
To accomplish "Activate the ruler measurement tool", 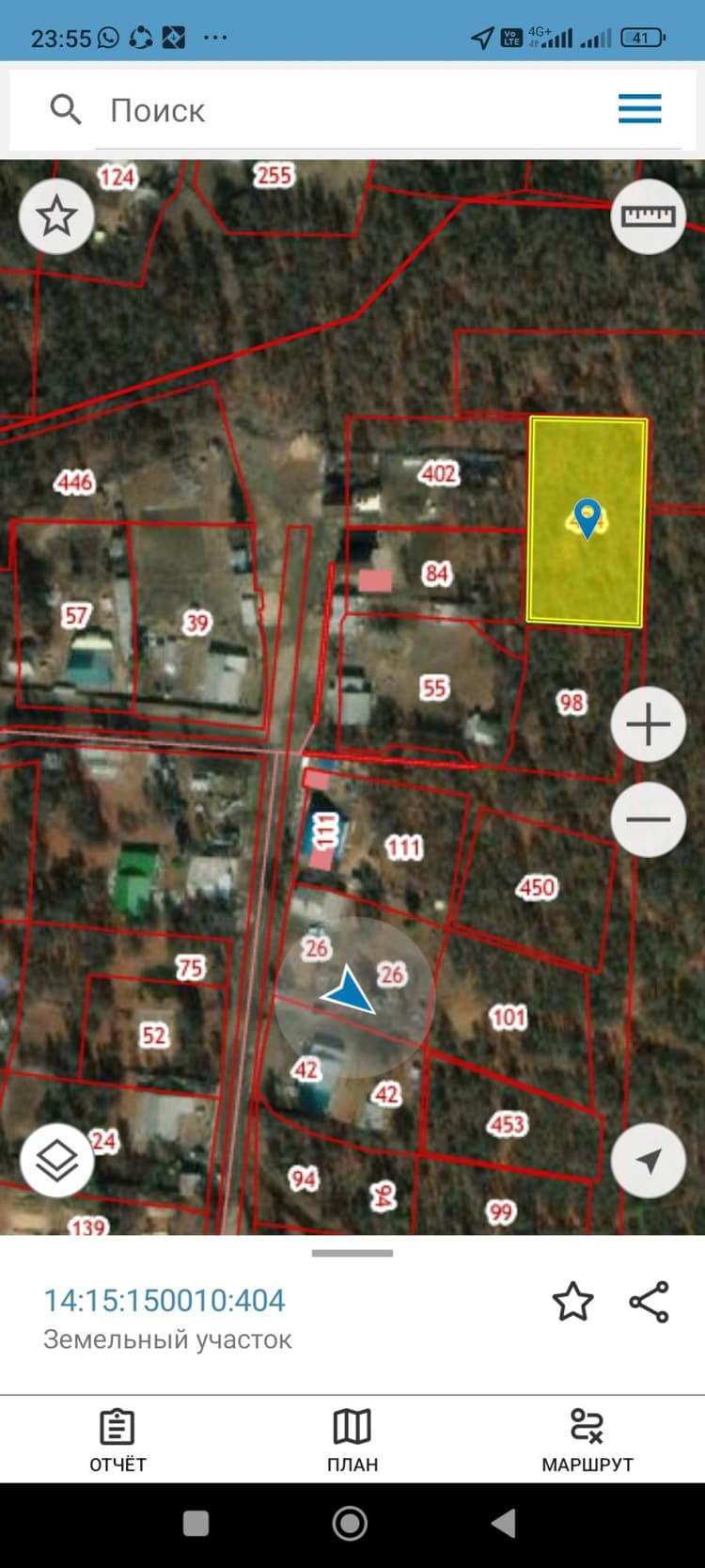I will (x=649, y=216).
